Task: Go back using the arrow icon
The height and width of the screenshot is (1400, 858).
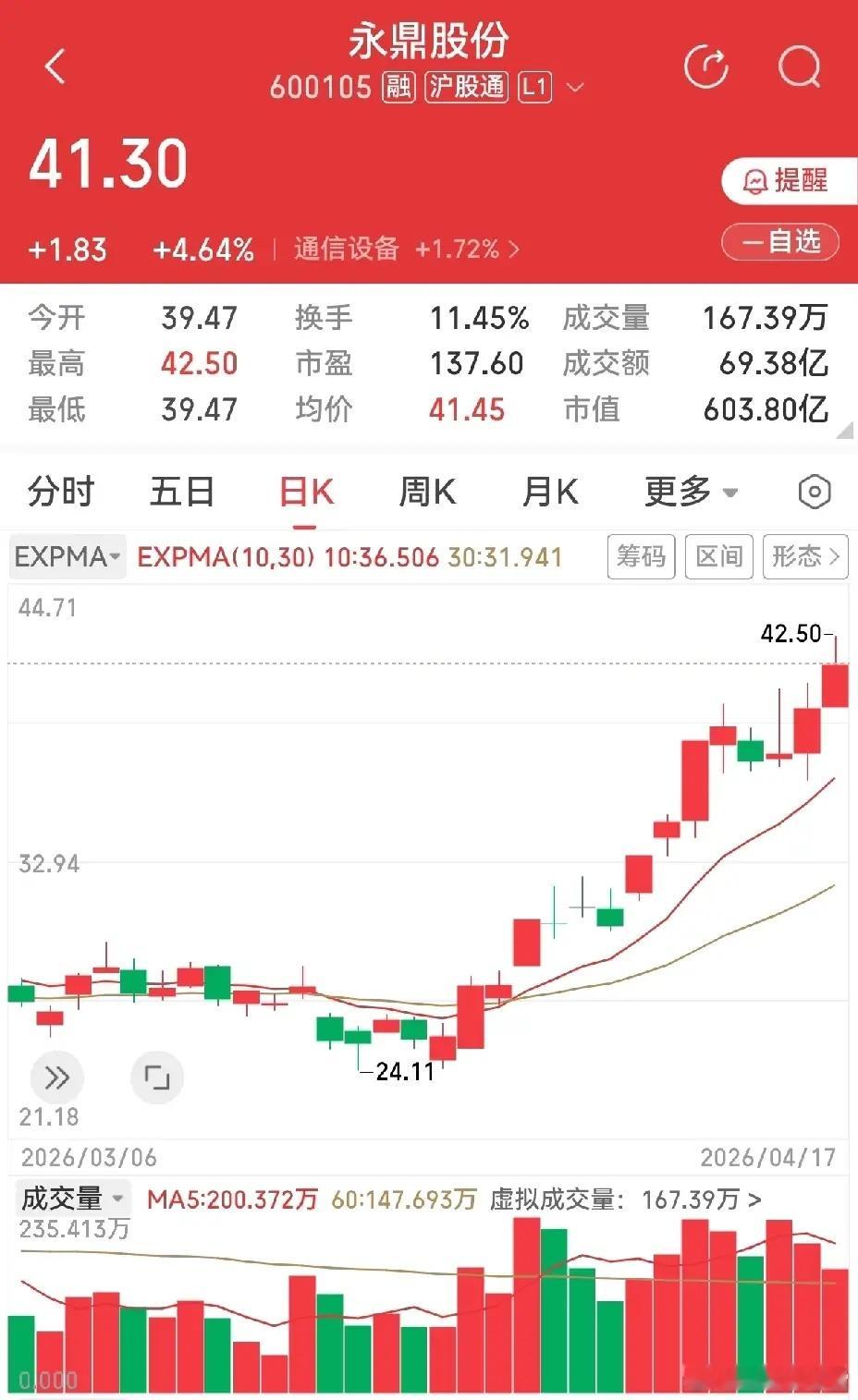Action: click(55, 67)
